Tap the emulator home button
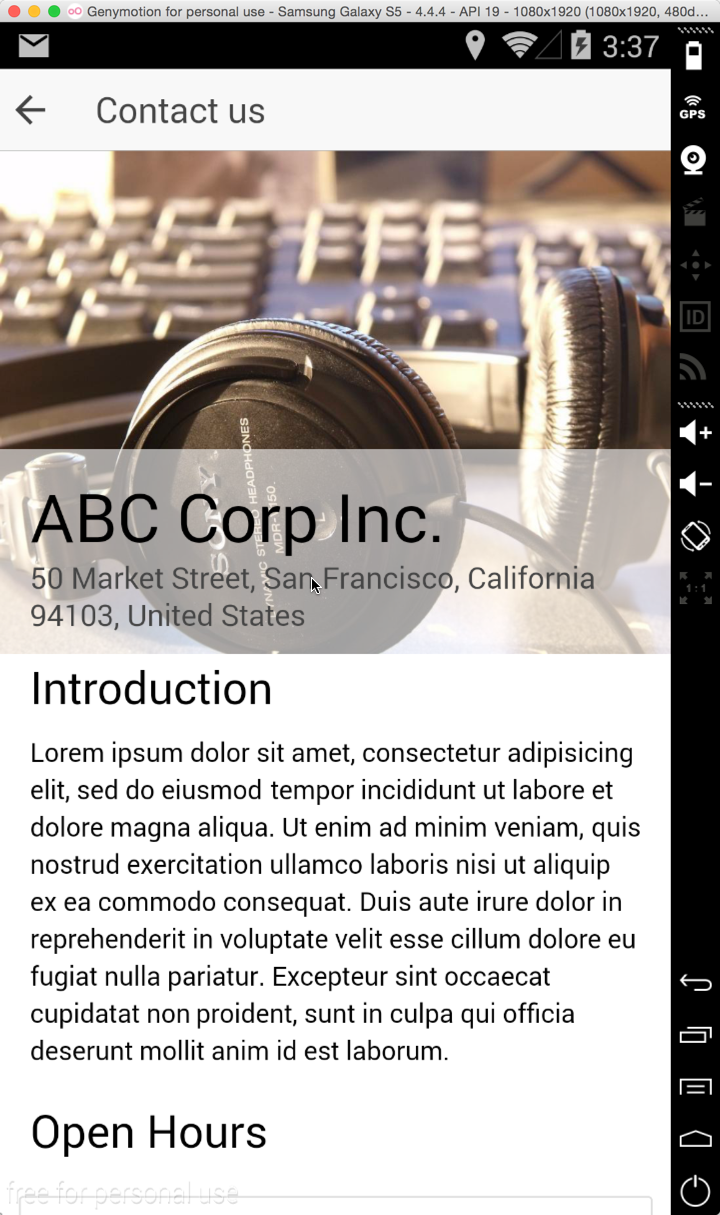The height and width of the screenshot is (1215, 720). [695, 1138]
